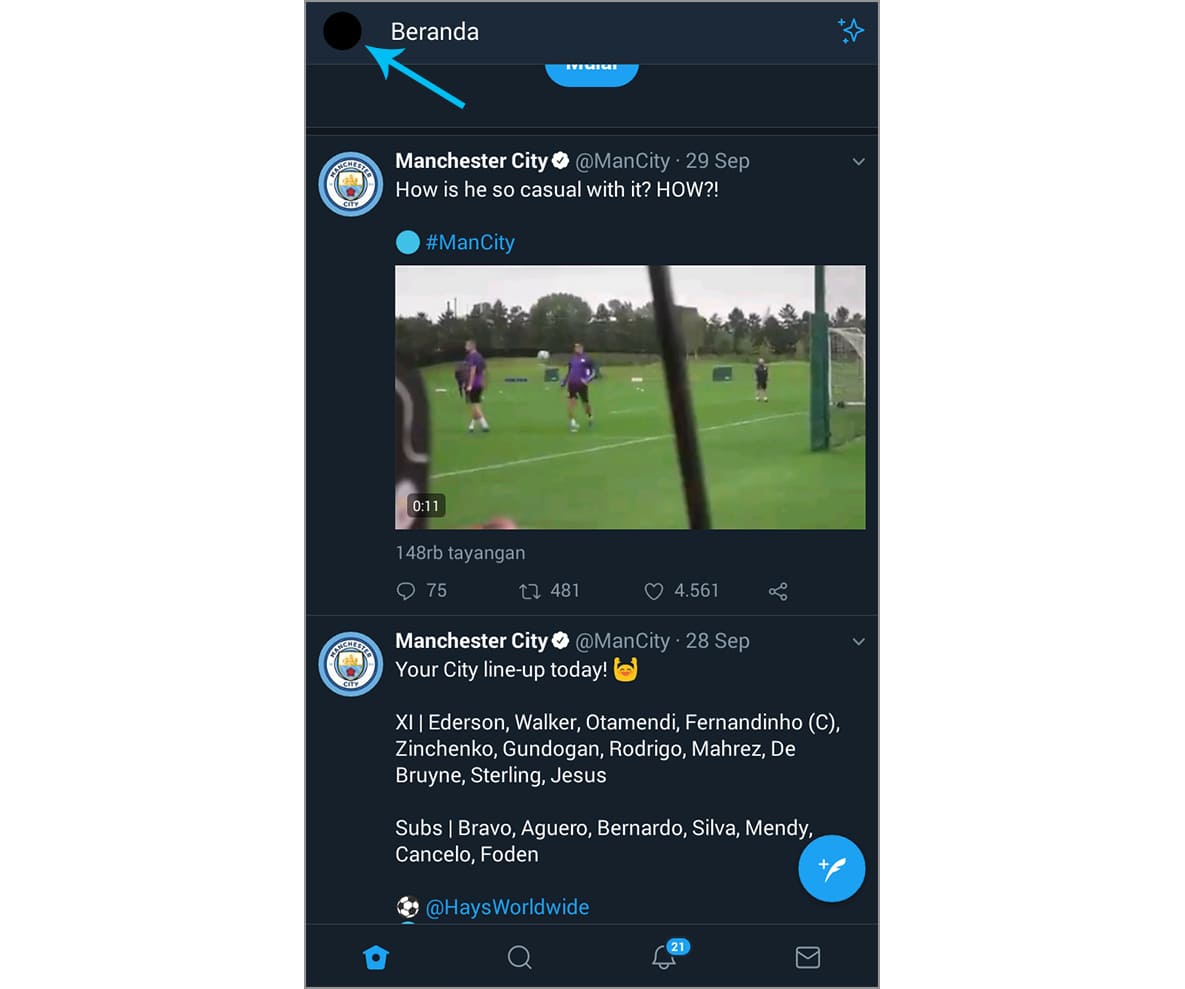Share the 29 Sep ManCity tweet
Screen dimensions: 1185x989
tap(778, 591)
